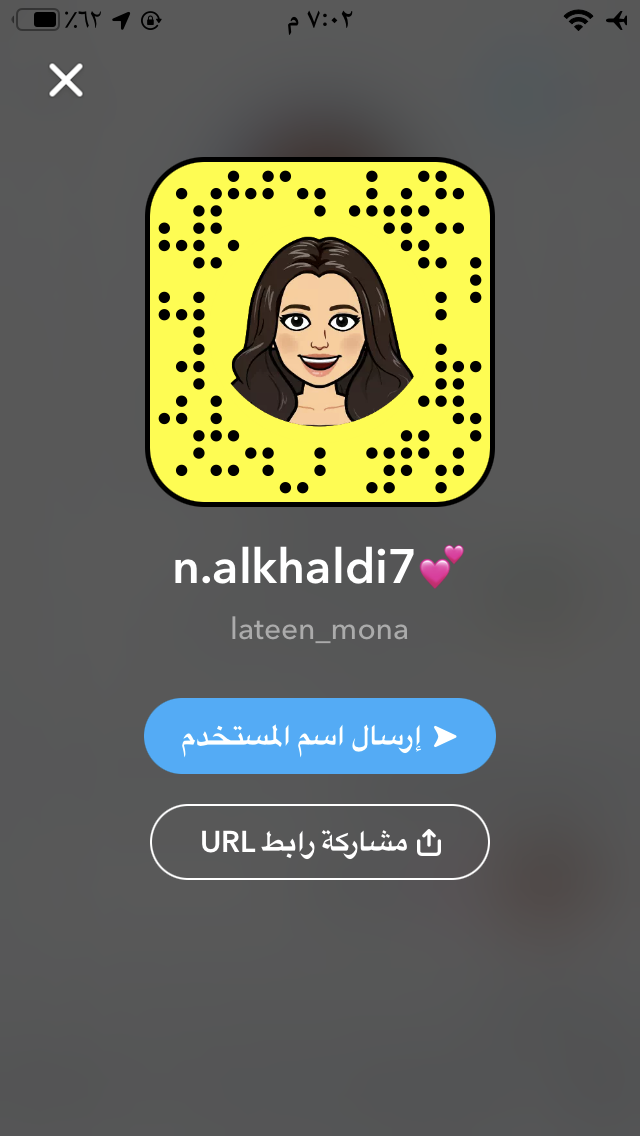The height and width of the screenshot is (1136, 640).
Task: Close the Snapcode overlay
Action: coord(66,80)
